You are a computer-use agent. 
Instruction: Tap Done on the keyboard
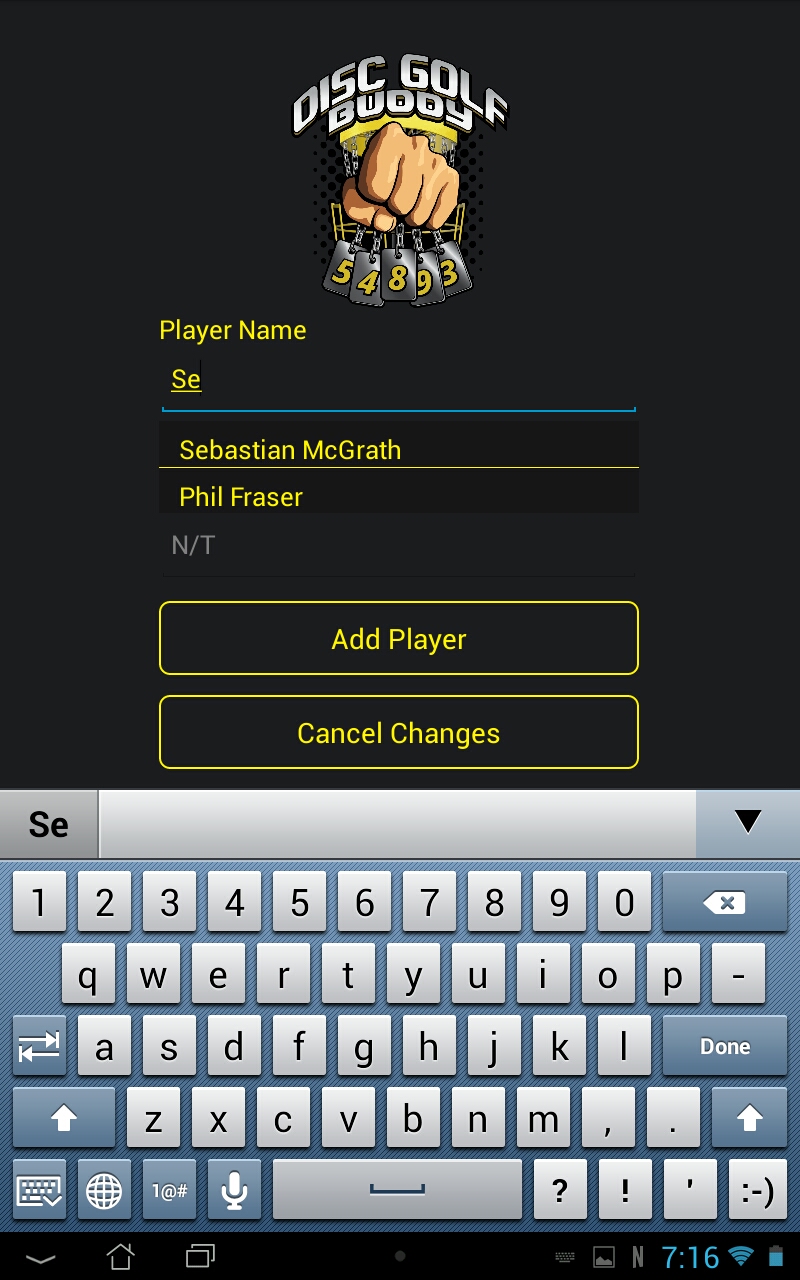pos(725,1047)
